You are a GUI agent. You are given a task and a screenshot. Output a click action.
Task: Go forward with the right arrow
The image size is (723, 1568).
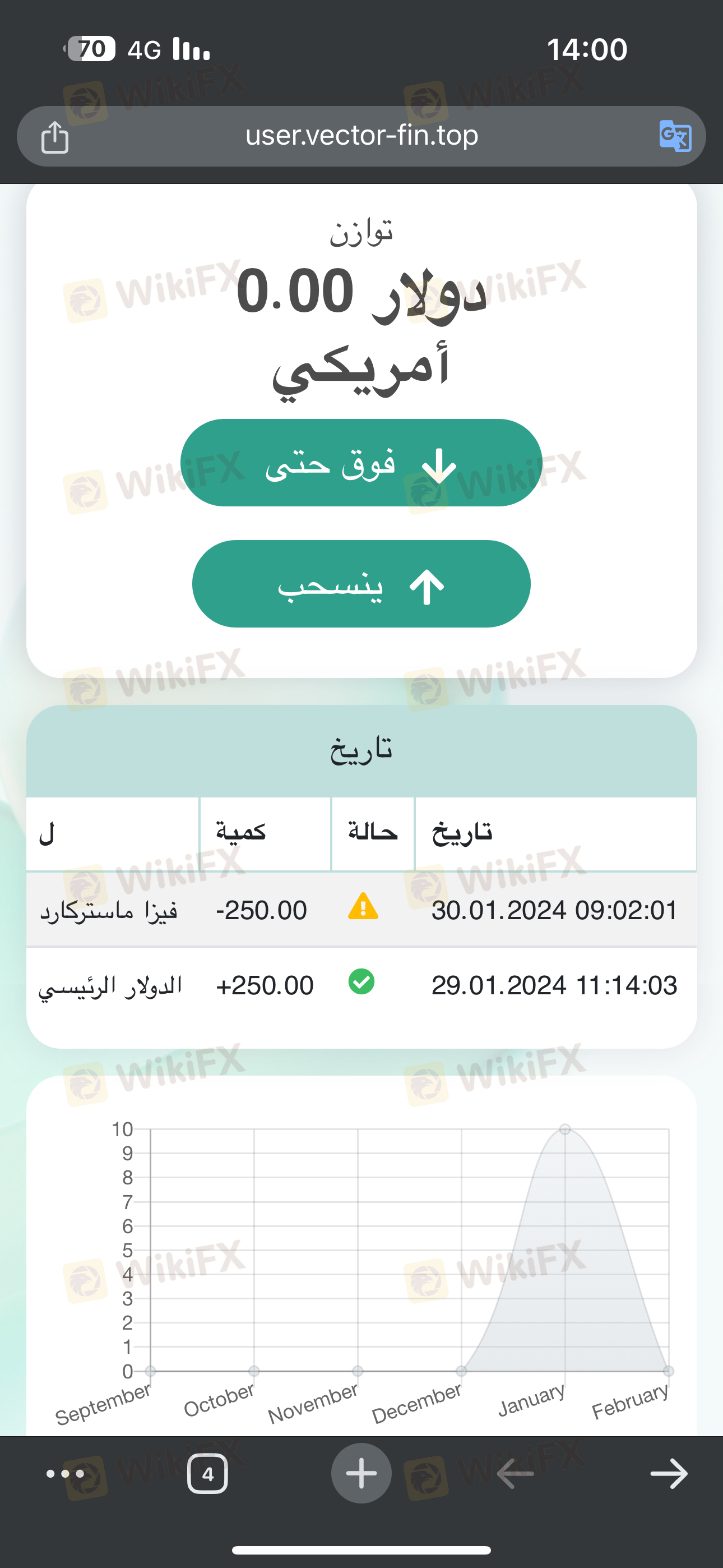pyautogui.click(x=668, y=1474)
